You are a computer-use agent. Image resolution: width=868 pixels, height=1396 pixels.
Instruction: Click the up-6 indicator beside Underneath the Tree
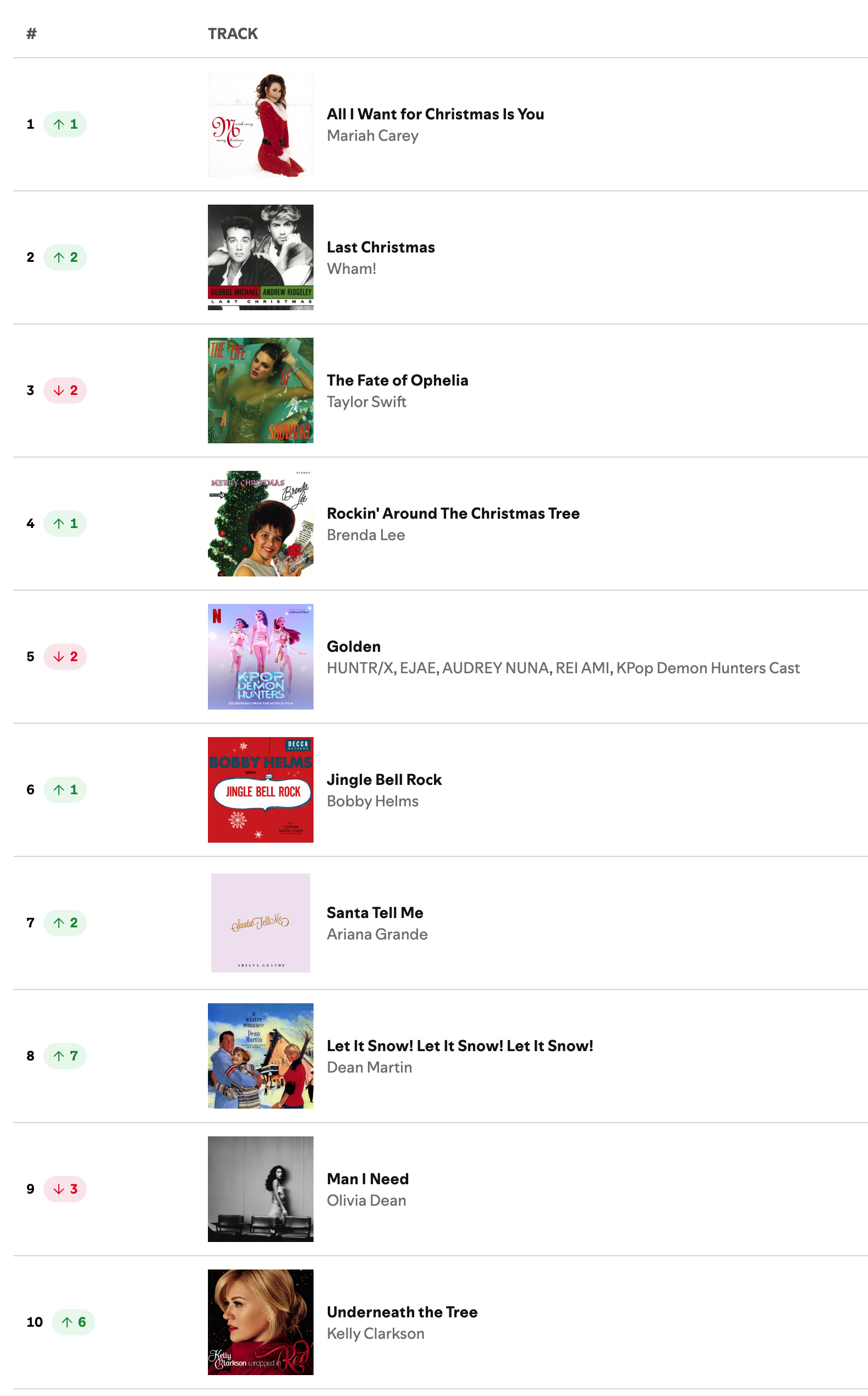(x=73, y=1321)
